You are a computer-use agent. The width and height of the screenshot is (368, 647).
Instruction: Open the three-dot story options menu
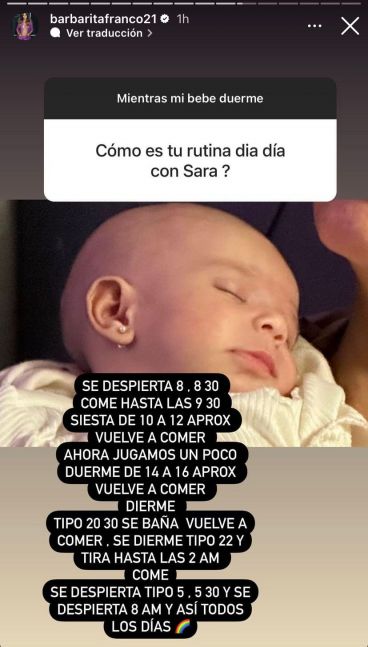[x=315, y=26]
